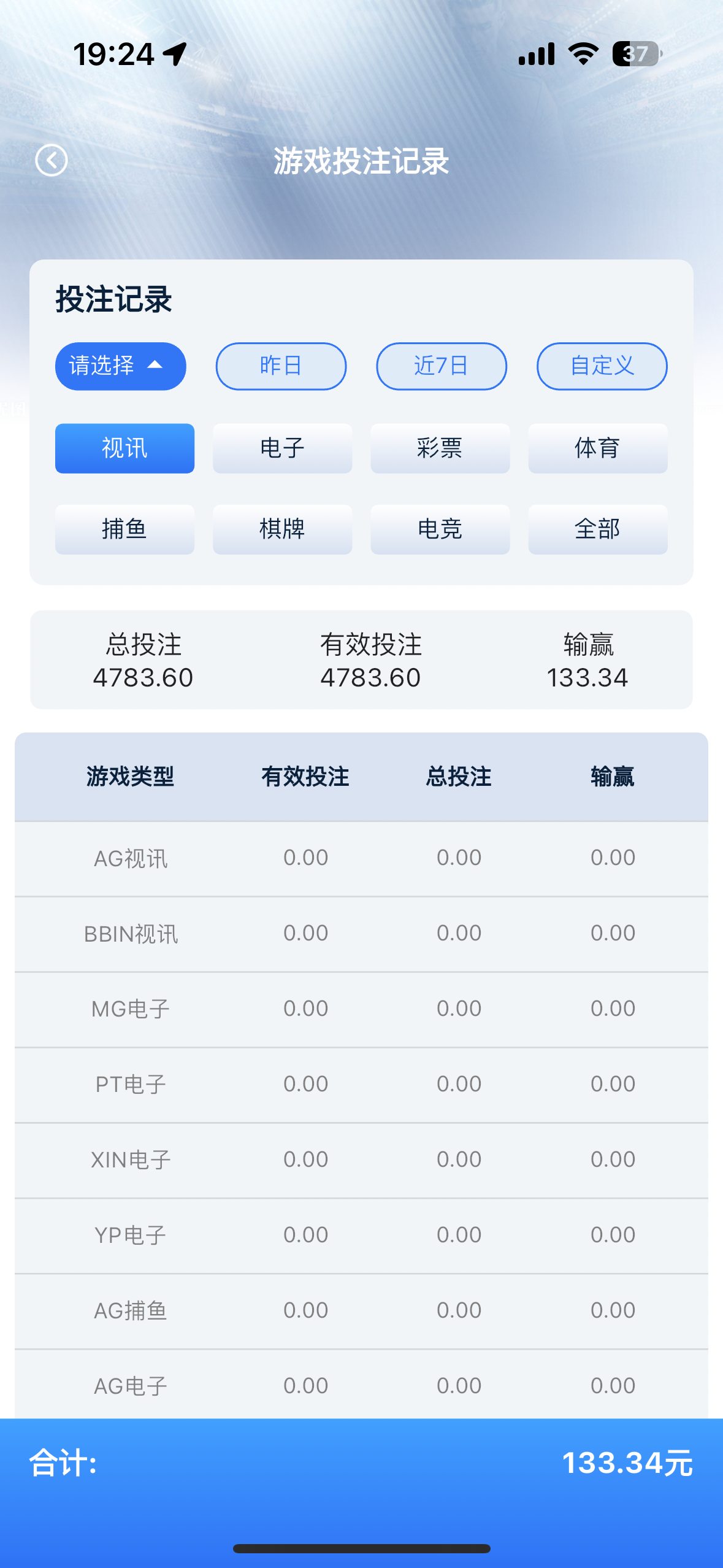Viewport: 723px width, 1568px height.
Task: Show 全部 game categories
Action: click(597, 529)
